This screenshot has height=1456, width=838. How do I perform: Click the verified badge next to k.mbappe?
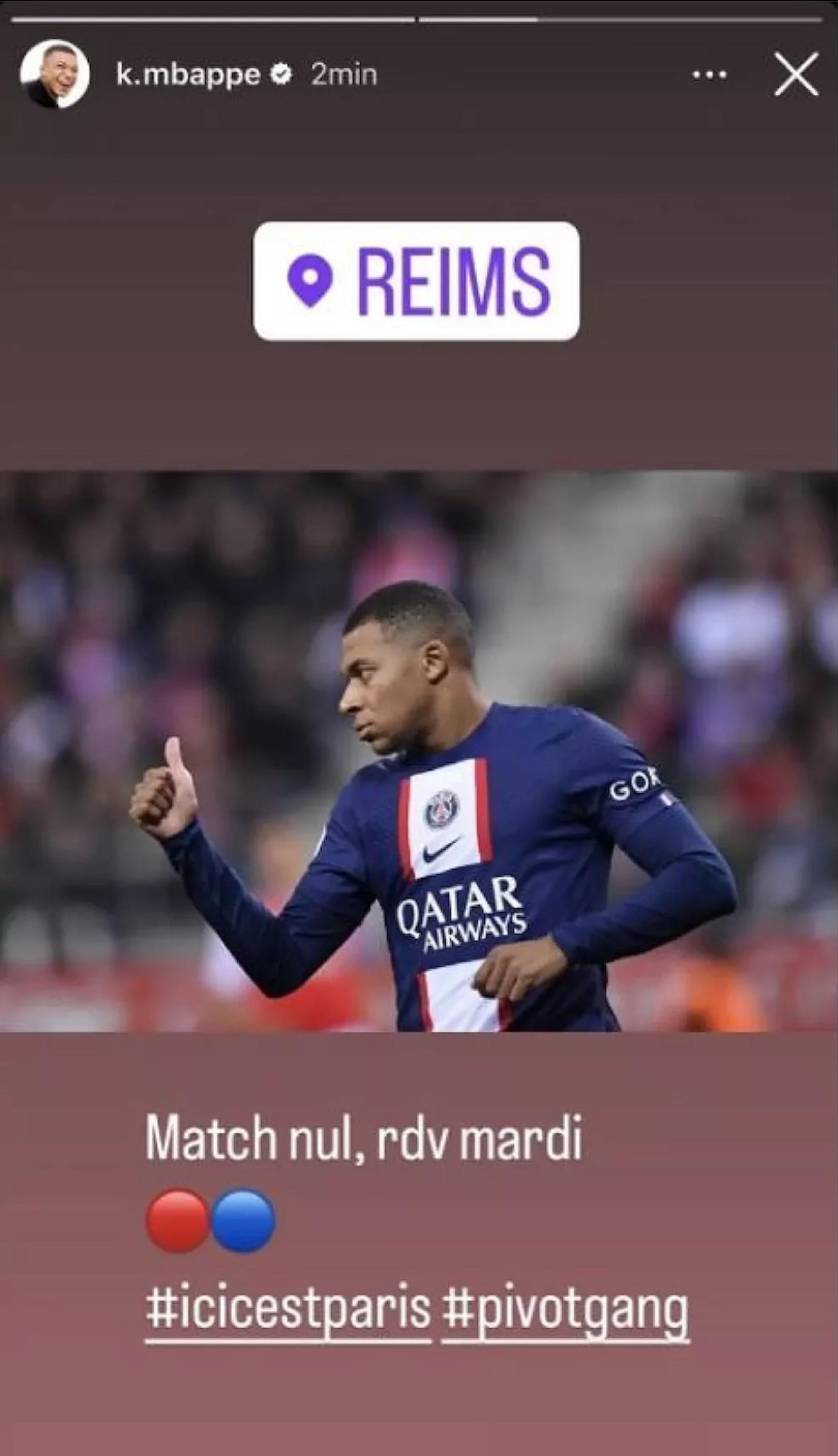[281, 74]
